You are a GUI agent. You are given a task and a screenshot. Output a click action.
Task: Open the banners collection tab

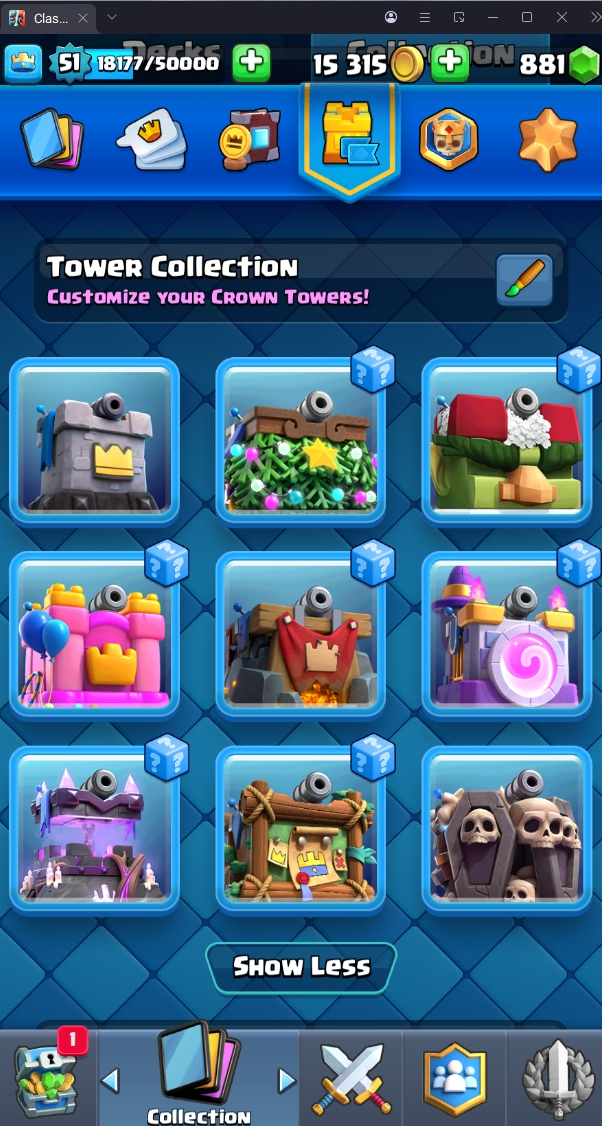(x=249, y=141)
